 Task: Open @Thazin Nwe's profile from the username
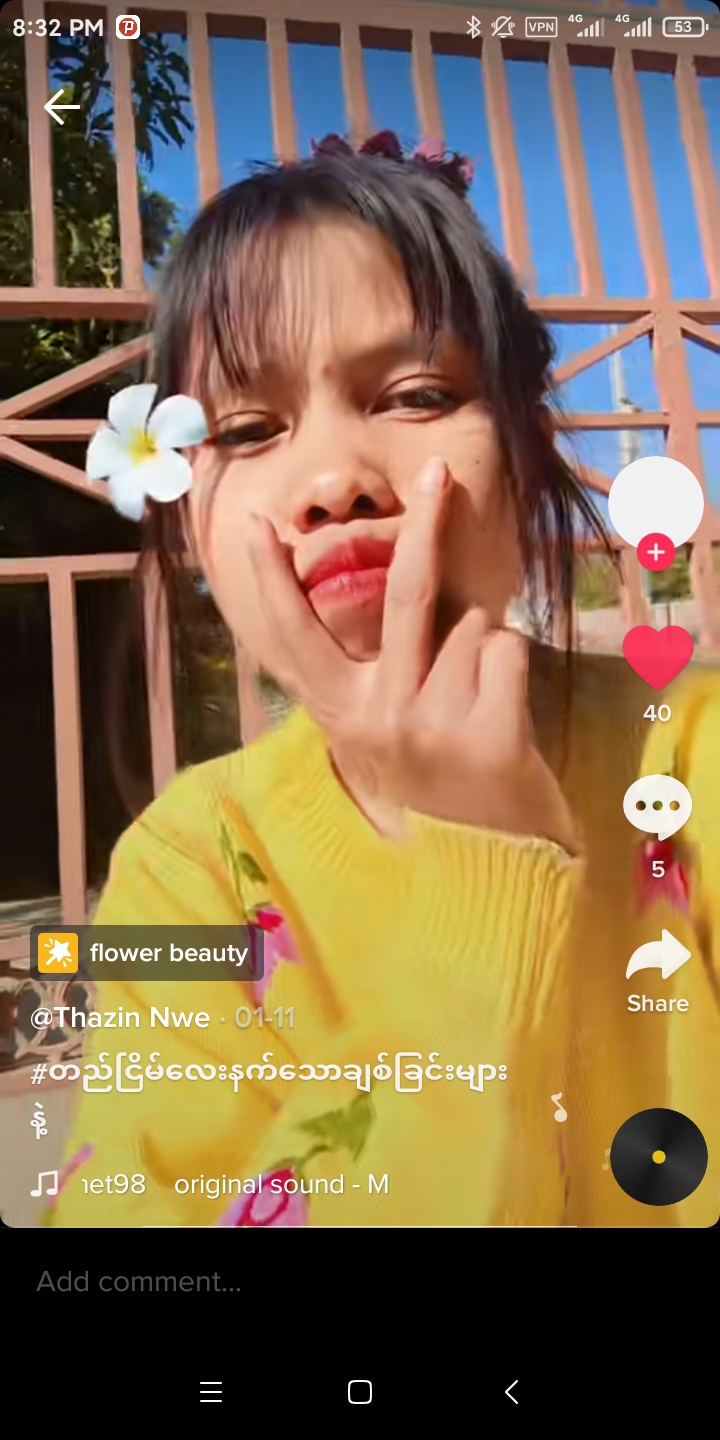coord(120,1018)
